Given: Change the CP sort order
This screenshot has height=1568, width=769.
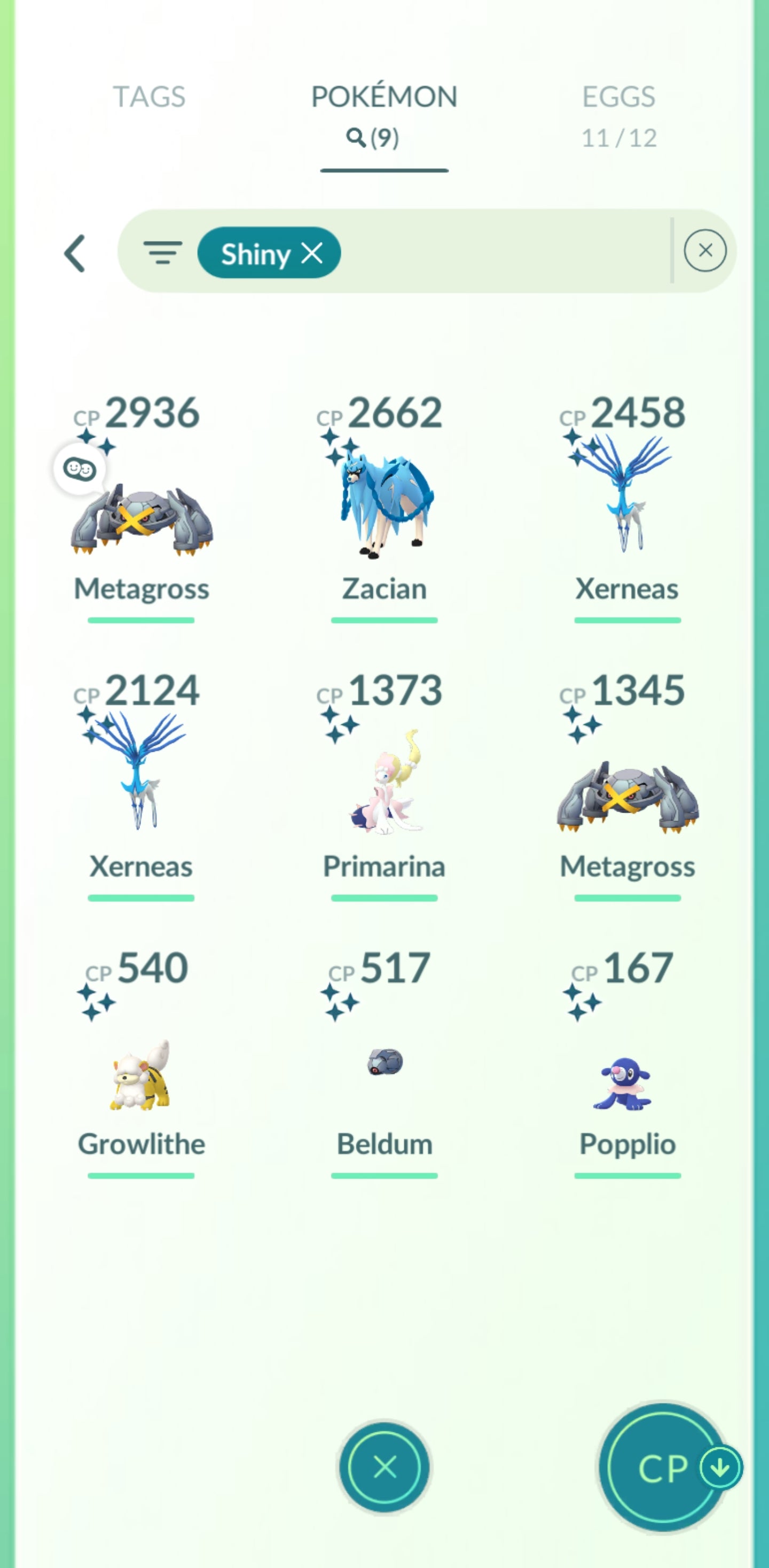Looking at the screenshot, I should [663, 1468].
